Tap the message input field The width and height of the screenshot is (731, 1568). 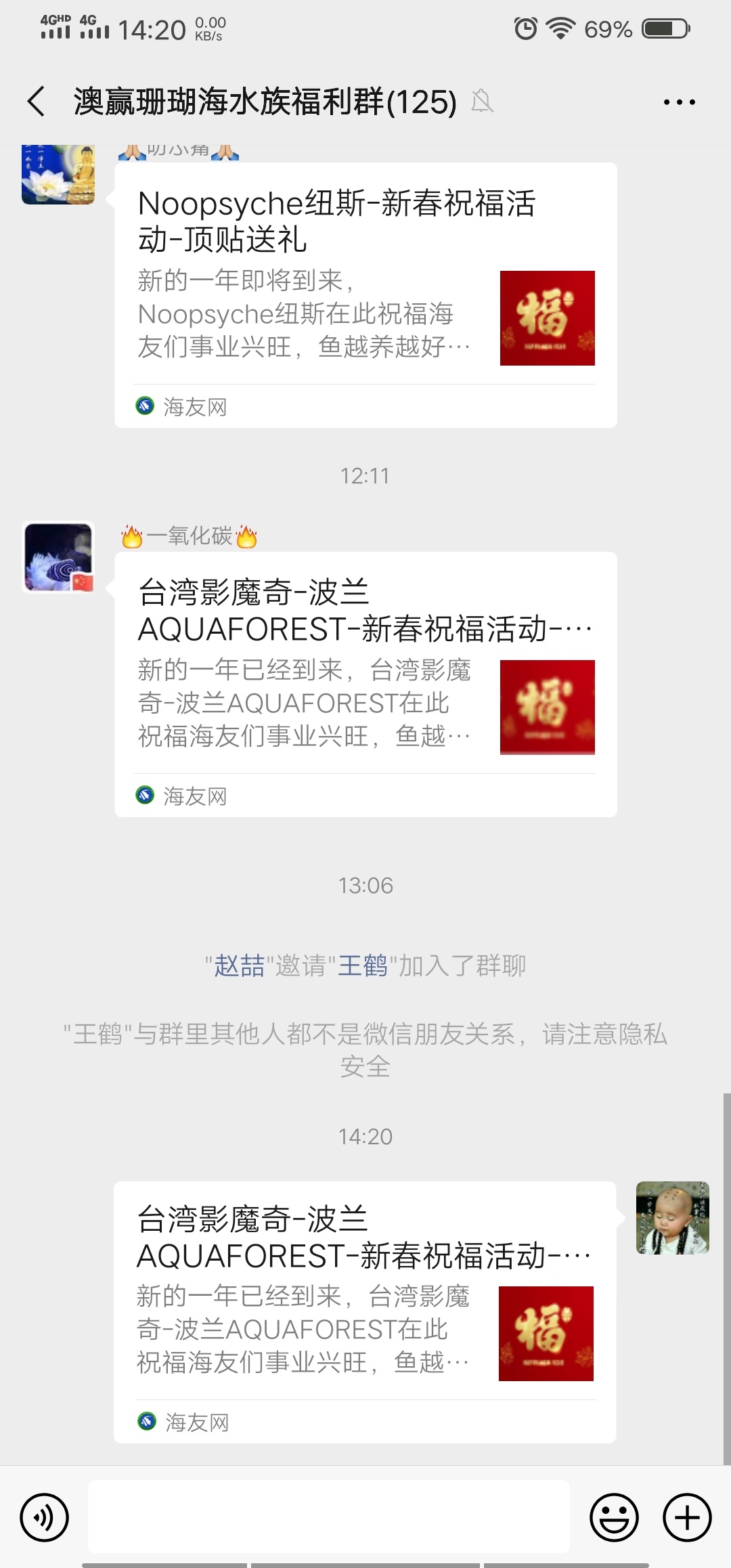329,1516
